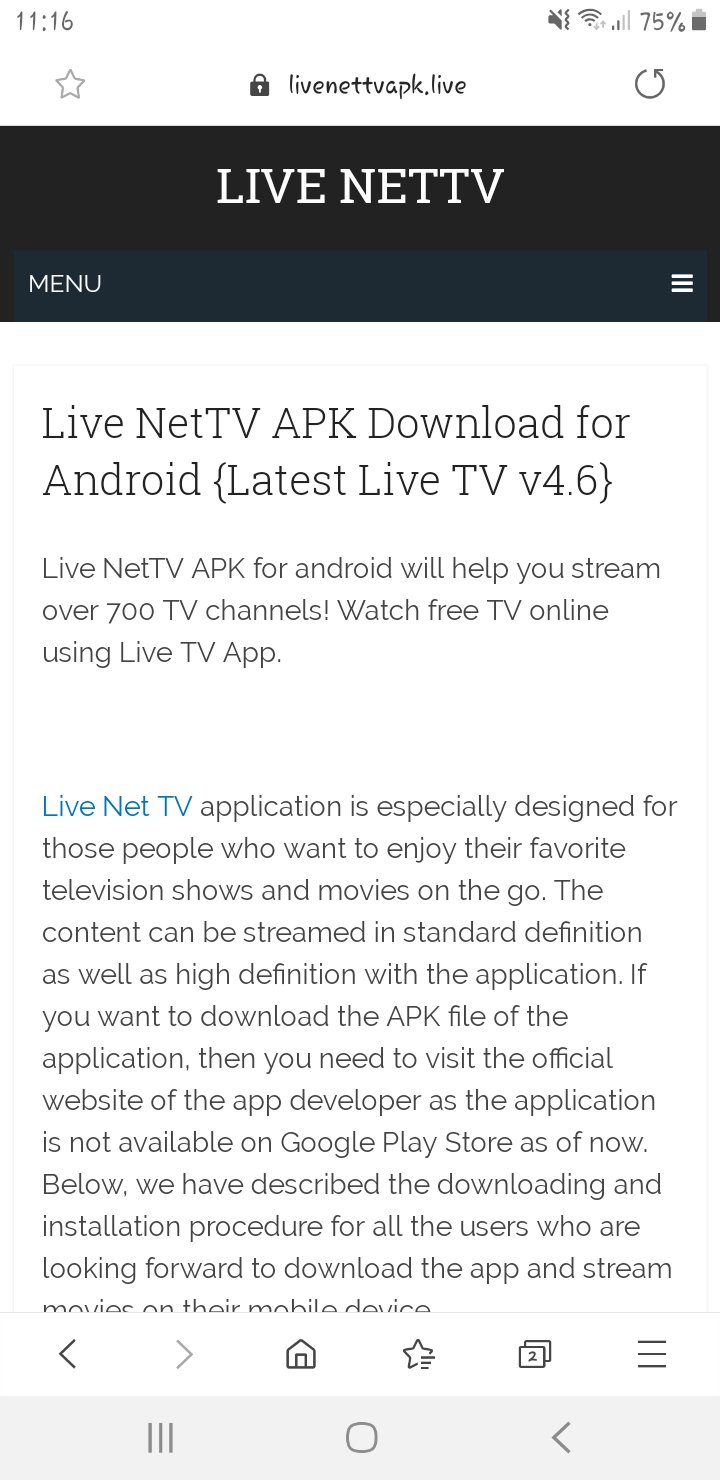View the open tabs
The image size is (720, 1480).
pos(535,1354)
